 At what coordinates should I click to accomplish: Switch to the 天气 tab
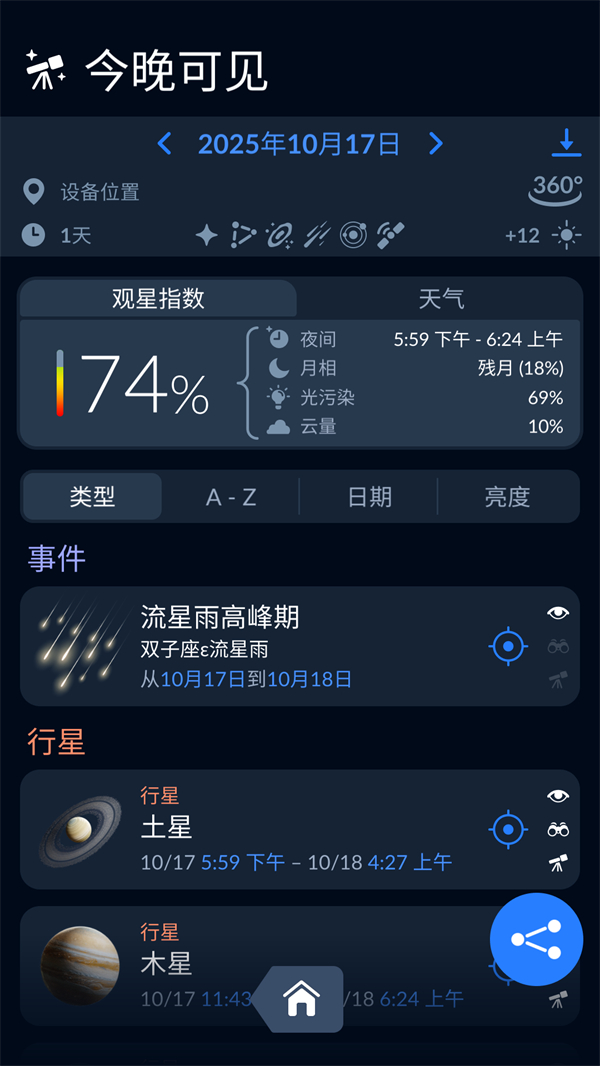coord(440,298)
